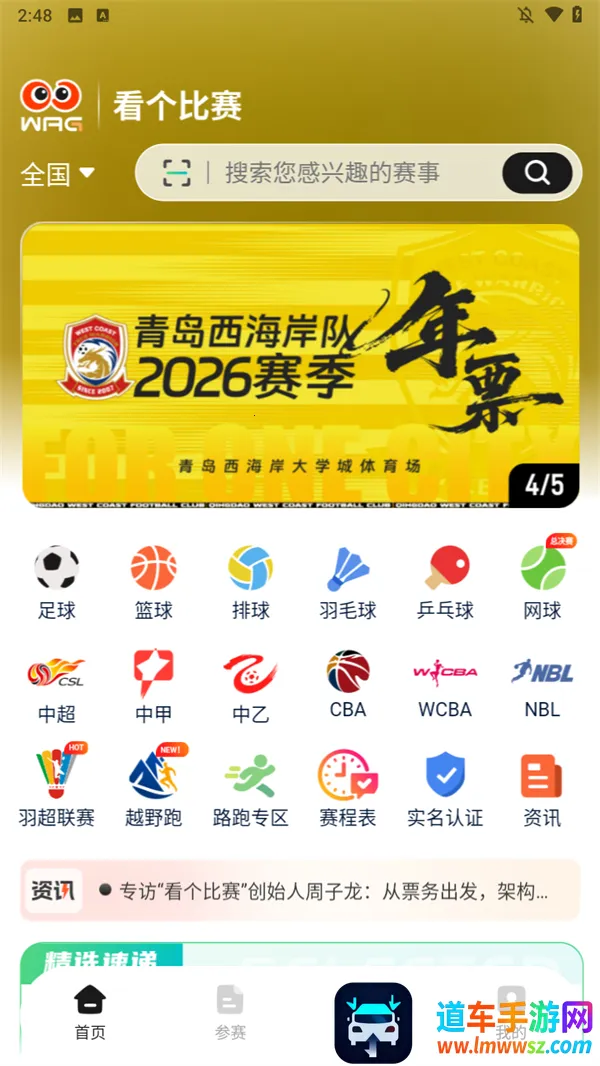Screen dimensions: 600x1066
Task: Open the 青岛西海岸队 2026赛季 banner
Action: [x=300, y=365]
